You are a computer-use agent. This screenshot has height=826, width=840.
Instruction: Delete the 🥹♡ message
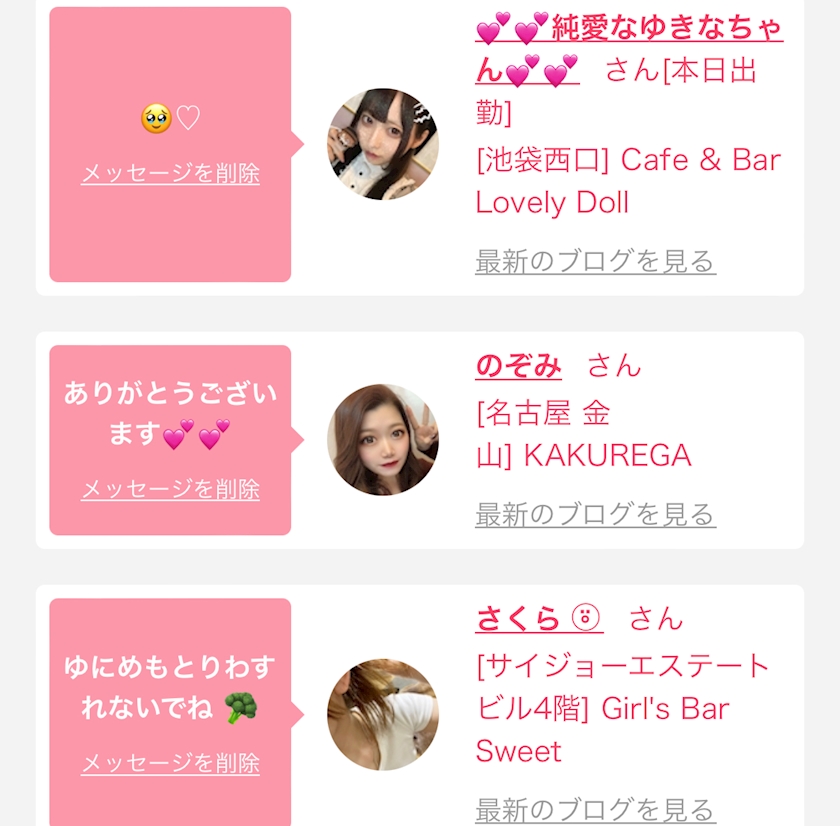pyautogui.click(x=170, y=174)
